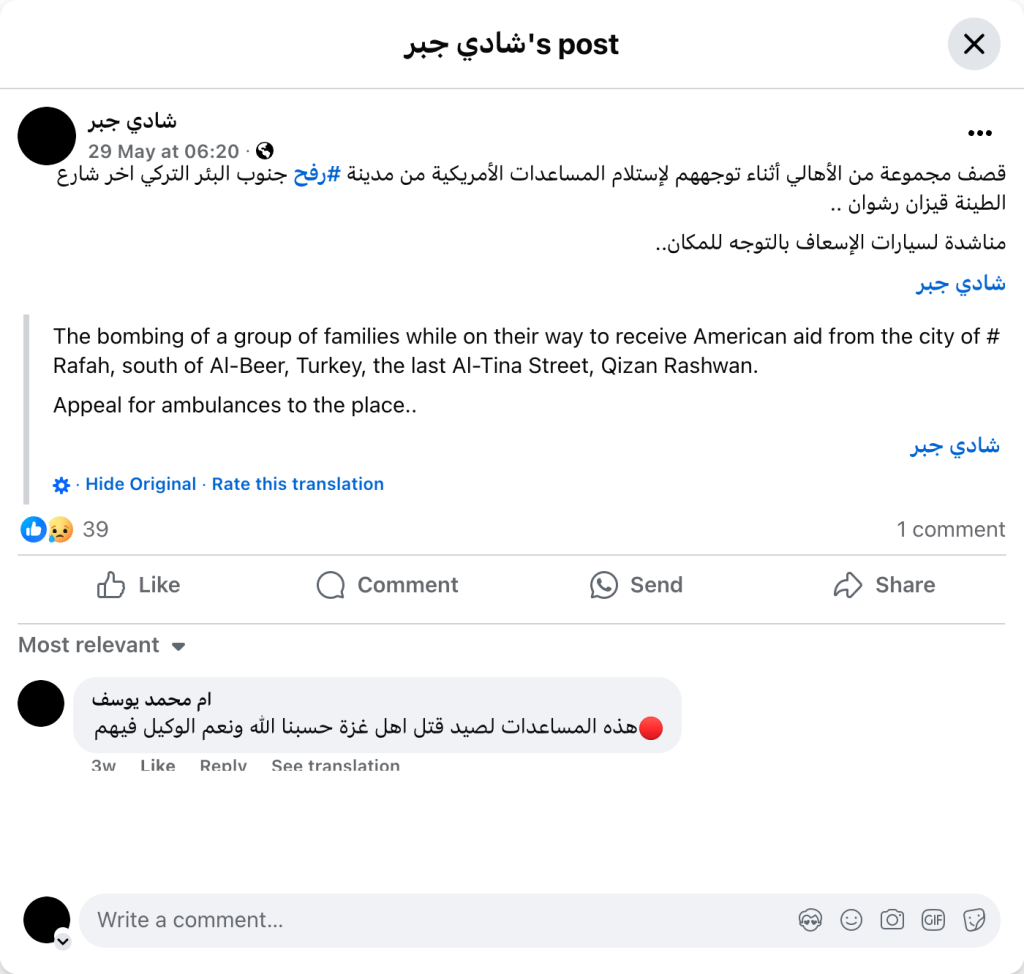1024x974 pixels.
Task: Open the post options three-dot menu
Action: 980,133
